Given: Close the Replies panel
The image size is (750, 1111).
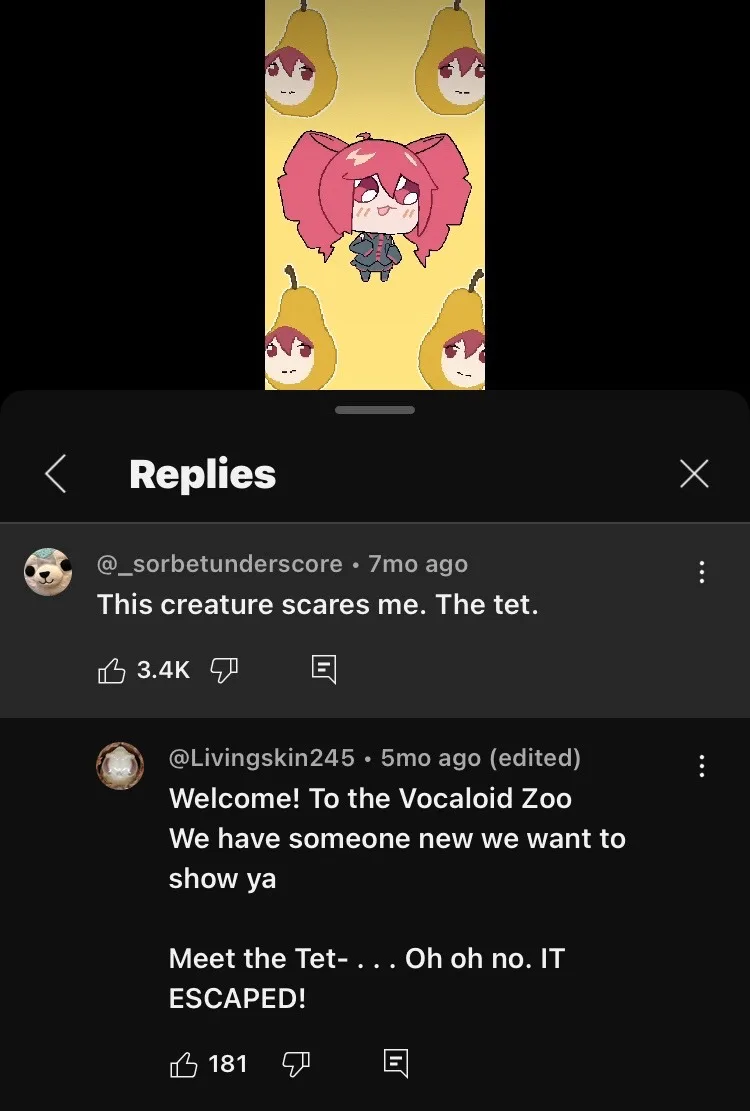Looking at the screenshot, I should tap(694, 473).
